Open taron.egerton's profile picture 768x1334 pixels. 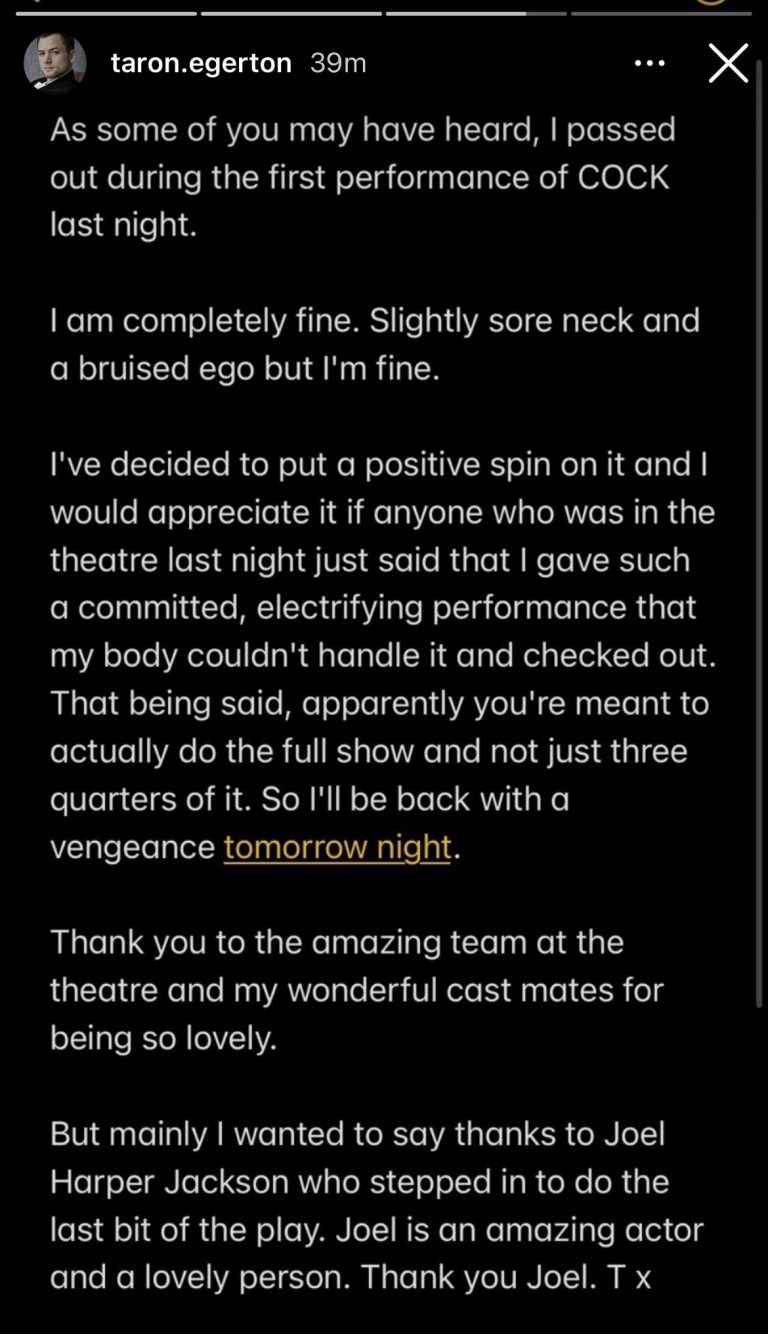pos(55,64)
